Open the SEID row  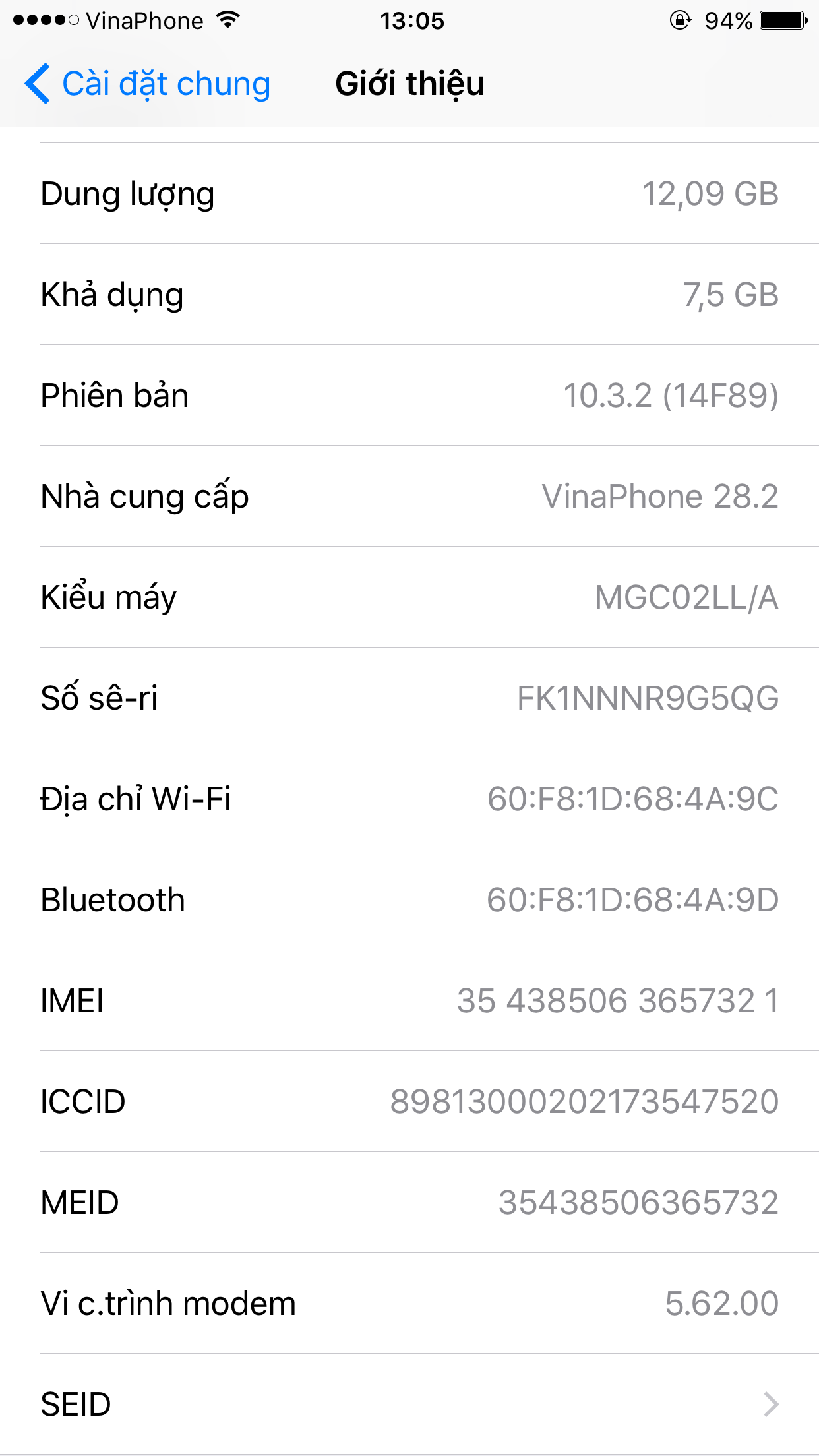tap(409, 1405)
